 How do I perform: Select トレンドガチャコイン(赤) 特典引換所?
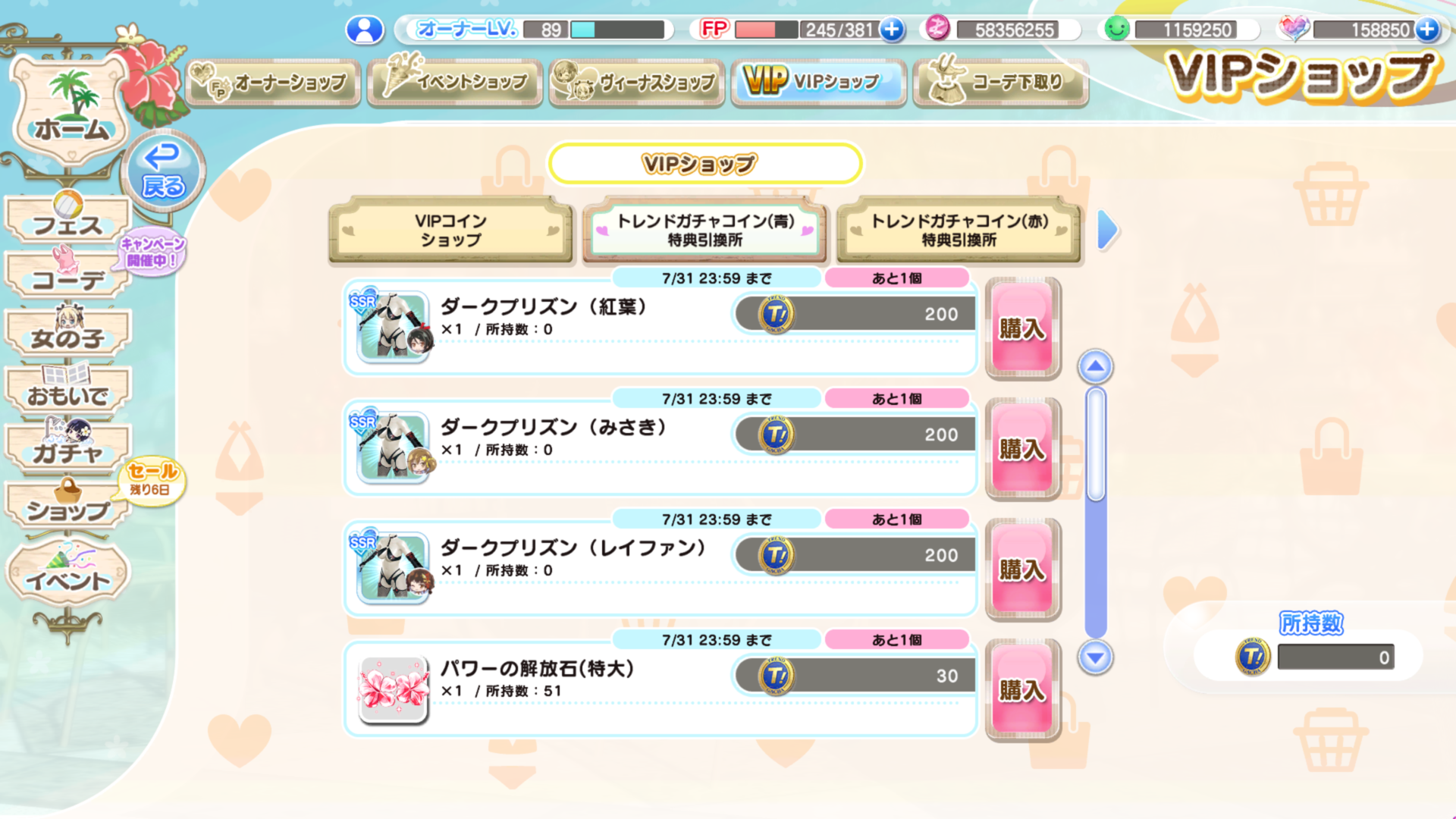point(959,230)
